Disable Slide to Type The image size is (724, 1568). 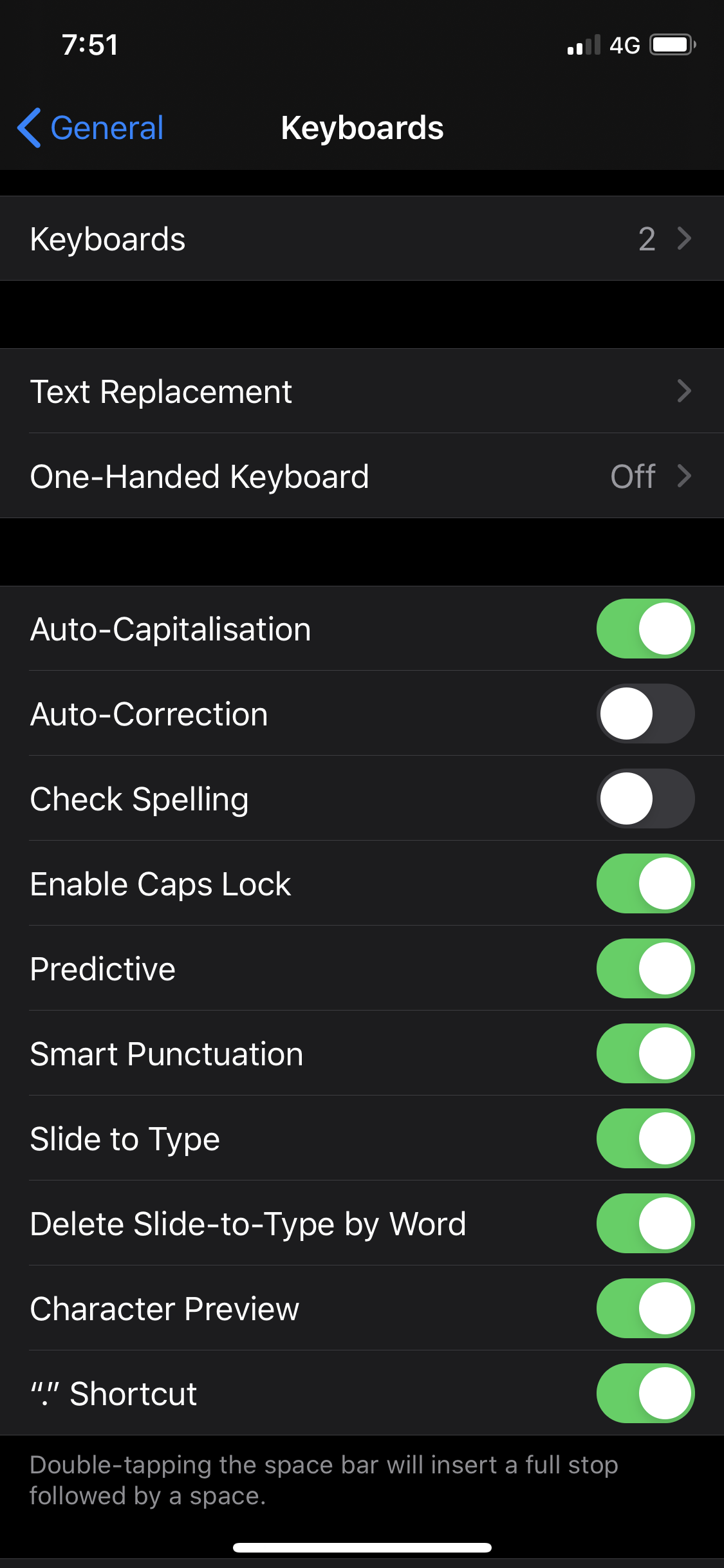click(645, 1139)
